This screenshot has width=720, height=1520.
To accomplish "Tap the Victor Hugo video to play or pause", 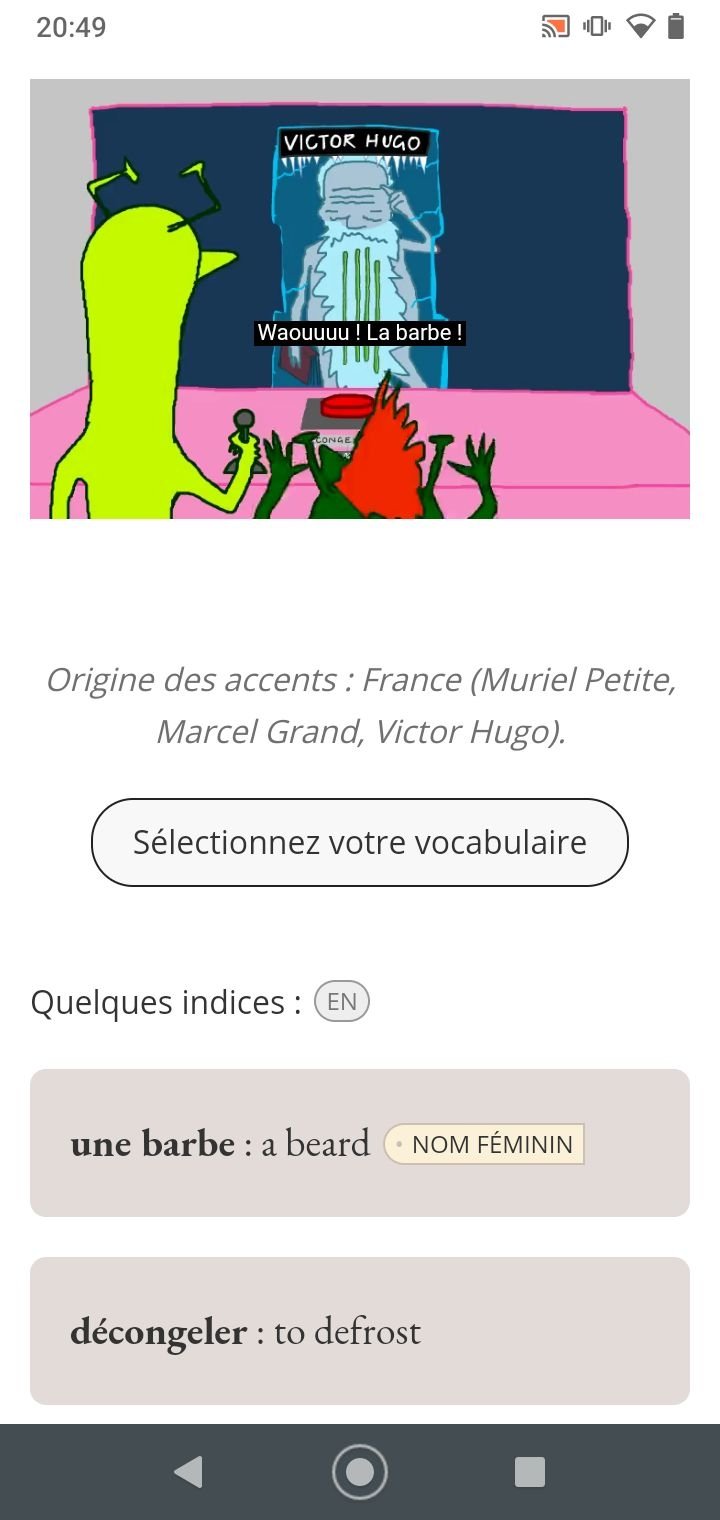I will (x=360, y=299).
